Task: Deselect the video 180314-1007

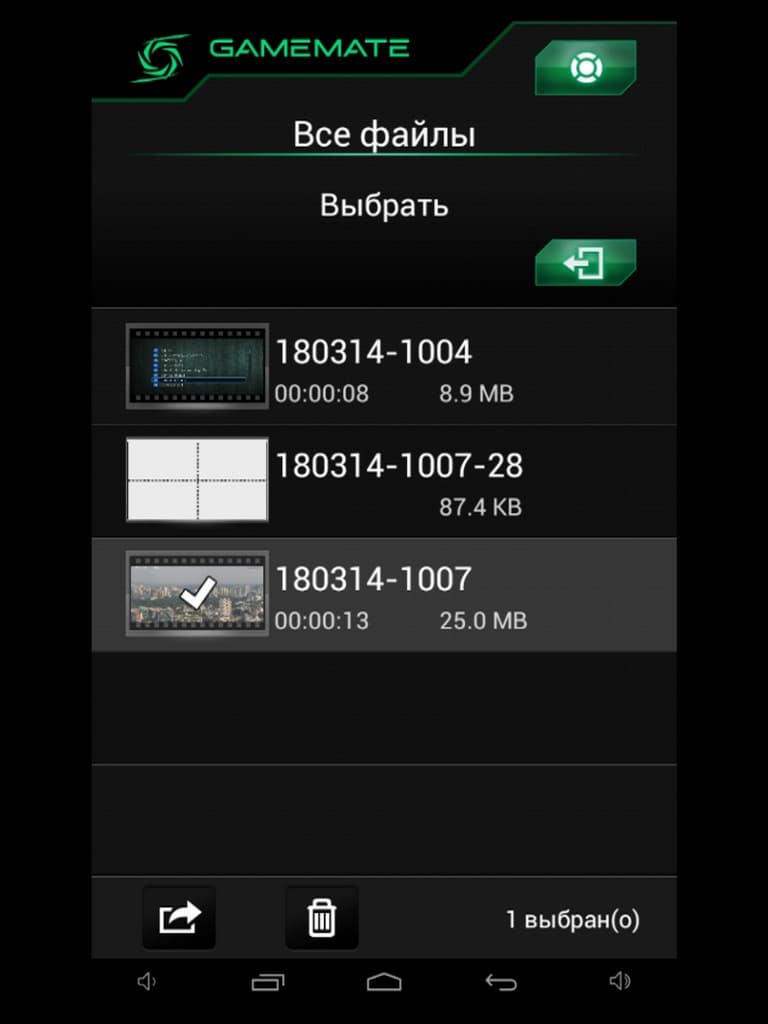Action: click(x=383, y=594)
